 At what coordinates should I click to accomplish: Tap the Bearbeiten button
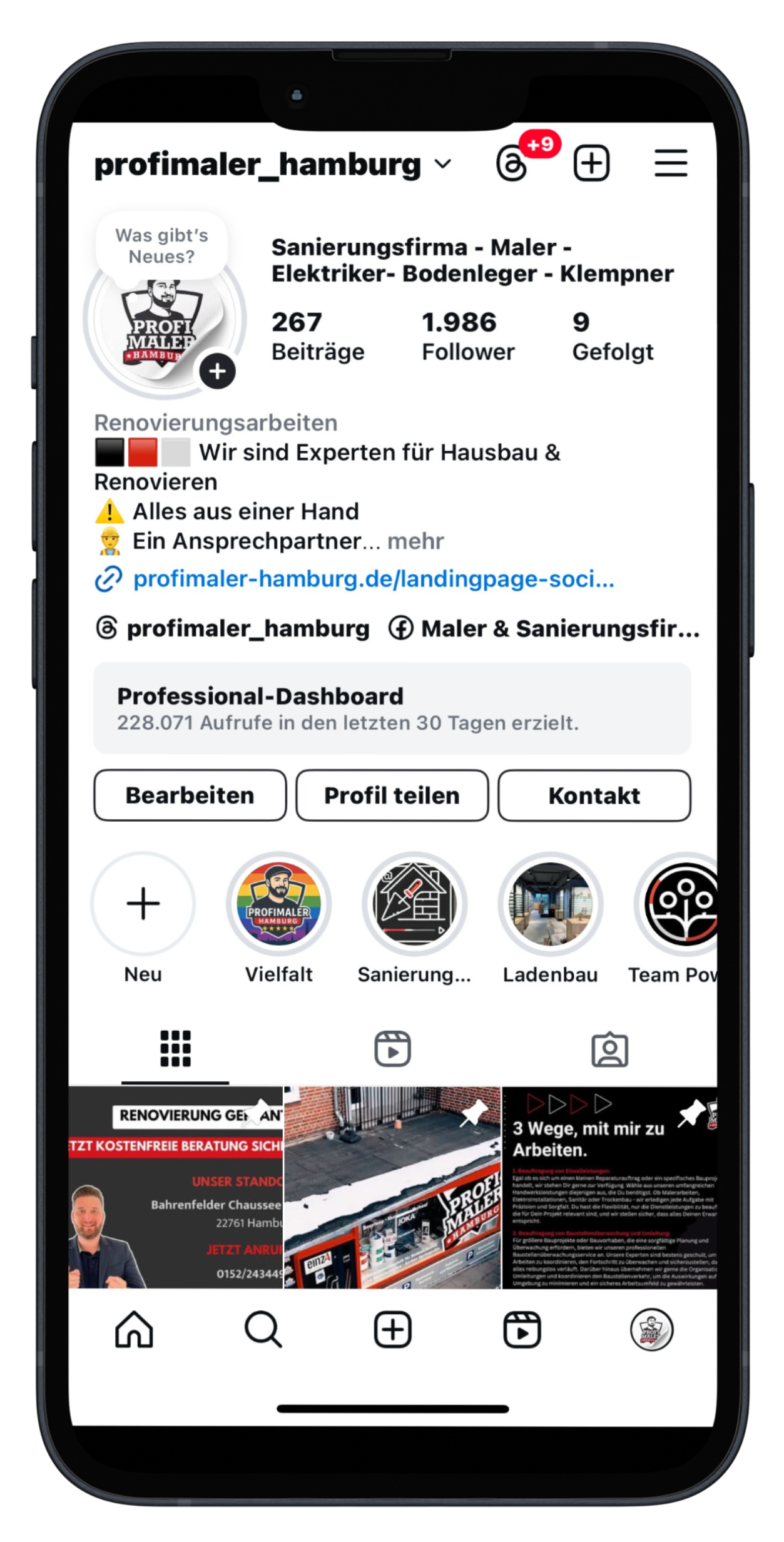190,795
